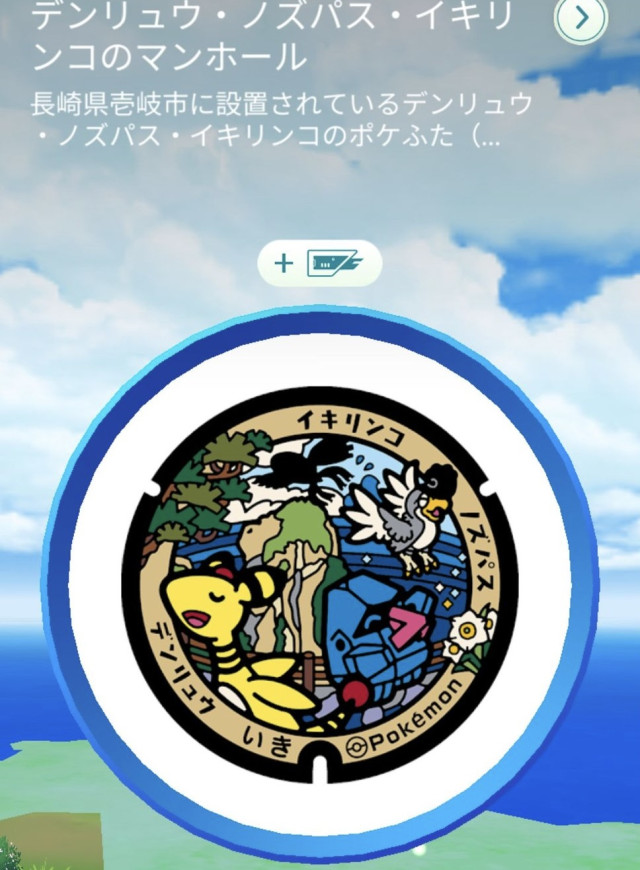Open the PokéStop details arrow
Image resolution: width=640 pixels, height=870 pixels.
pos(580,19)
